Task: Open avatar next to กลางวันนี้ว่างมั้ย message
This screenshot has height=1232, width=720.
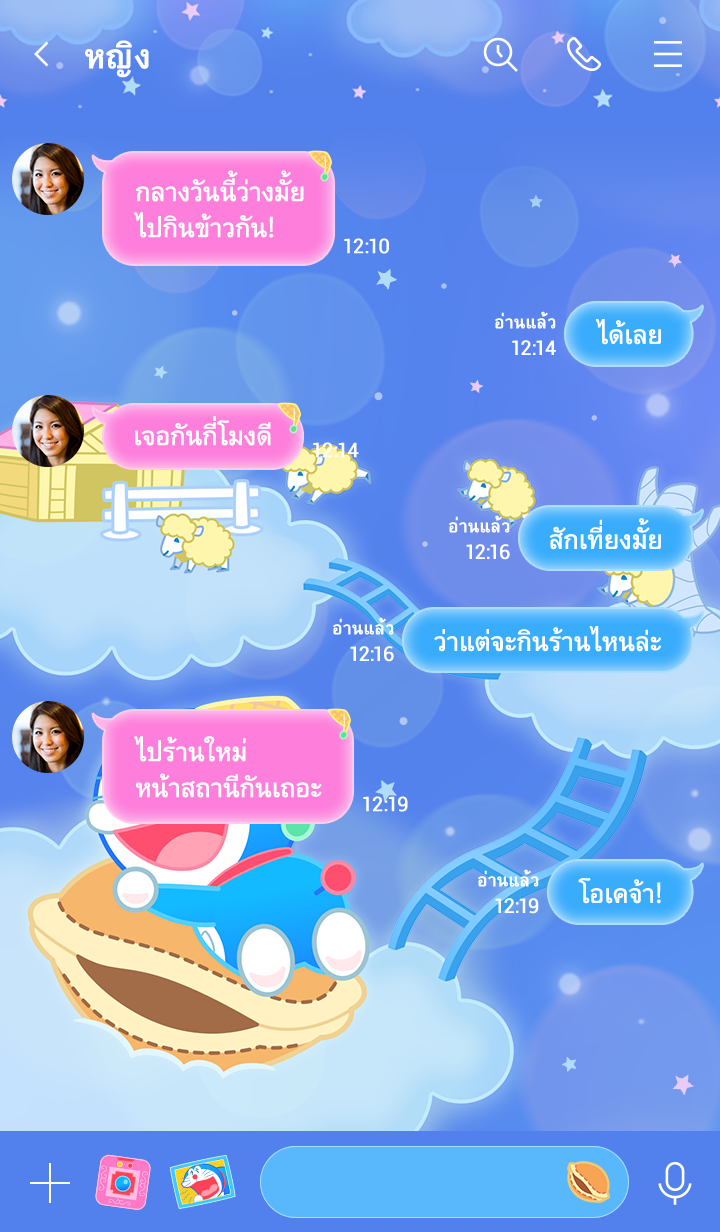Action: click(x=48, y=179)
